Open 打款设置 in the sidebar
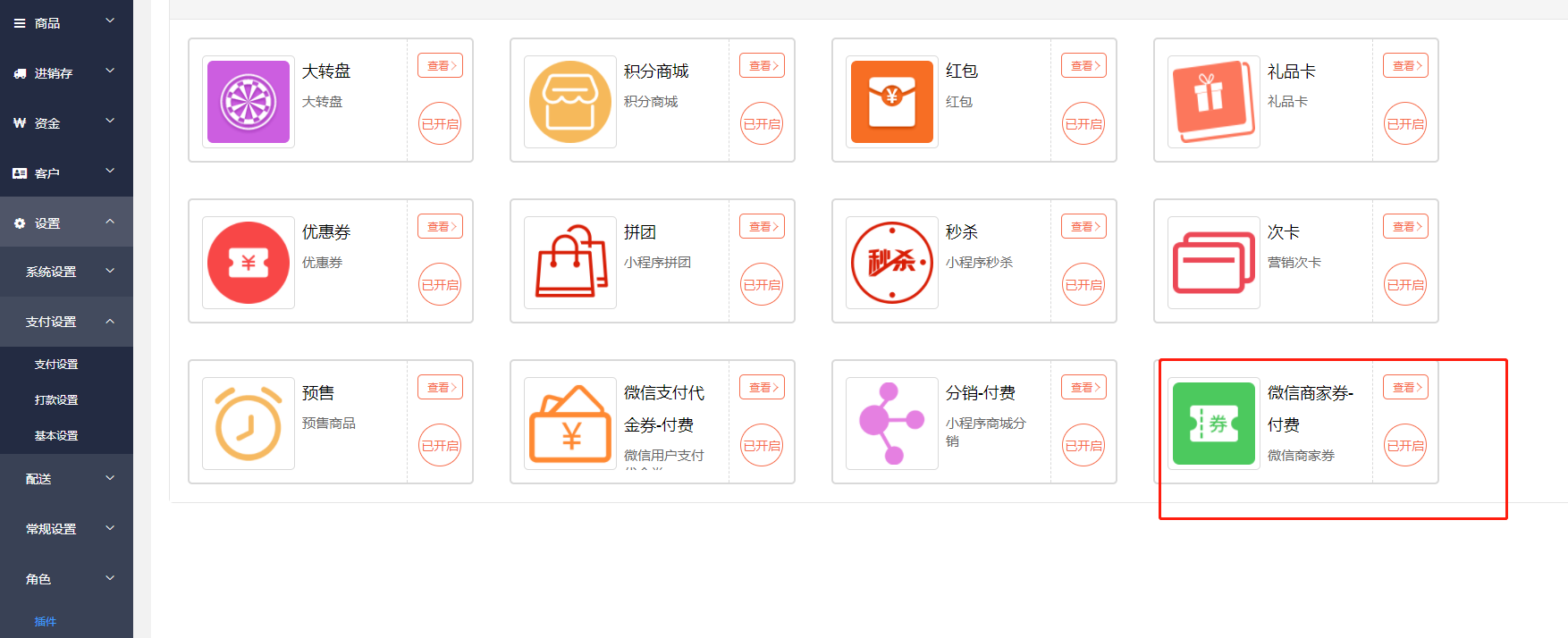 56,400
